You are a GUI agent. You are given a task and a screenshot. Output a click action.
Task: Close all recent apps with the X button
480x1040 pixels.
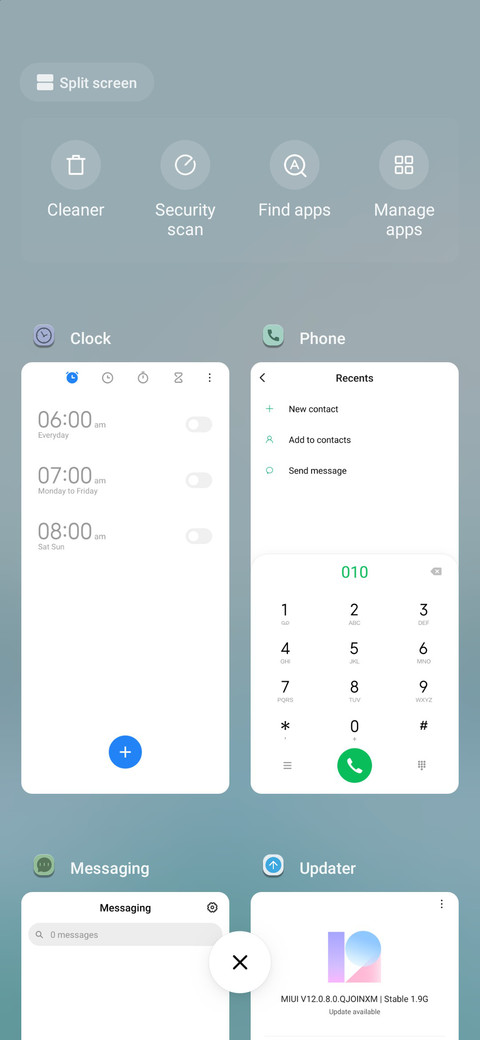[240, 962]
